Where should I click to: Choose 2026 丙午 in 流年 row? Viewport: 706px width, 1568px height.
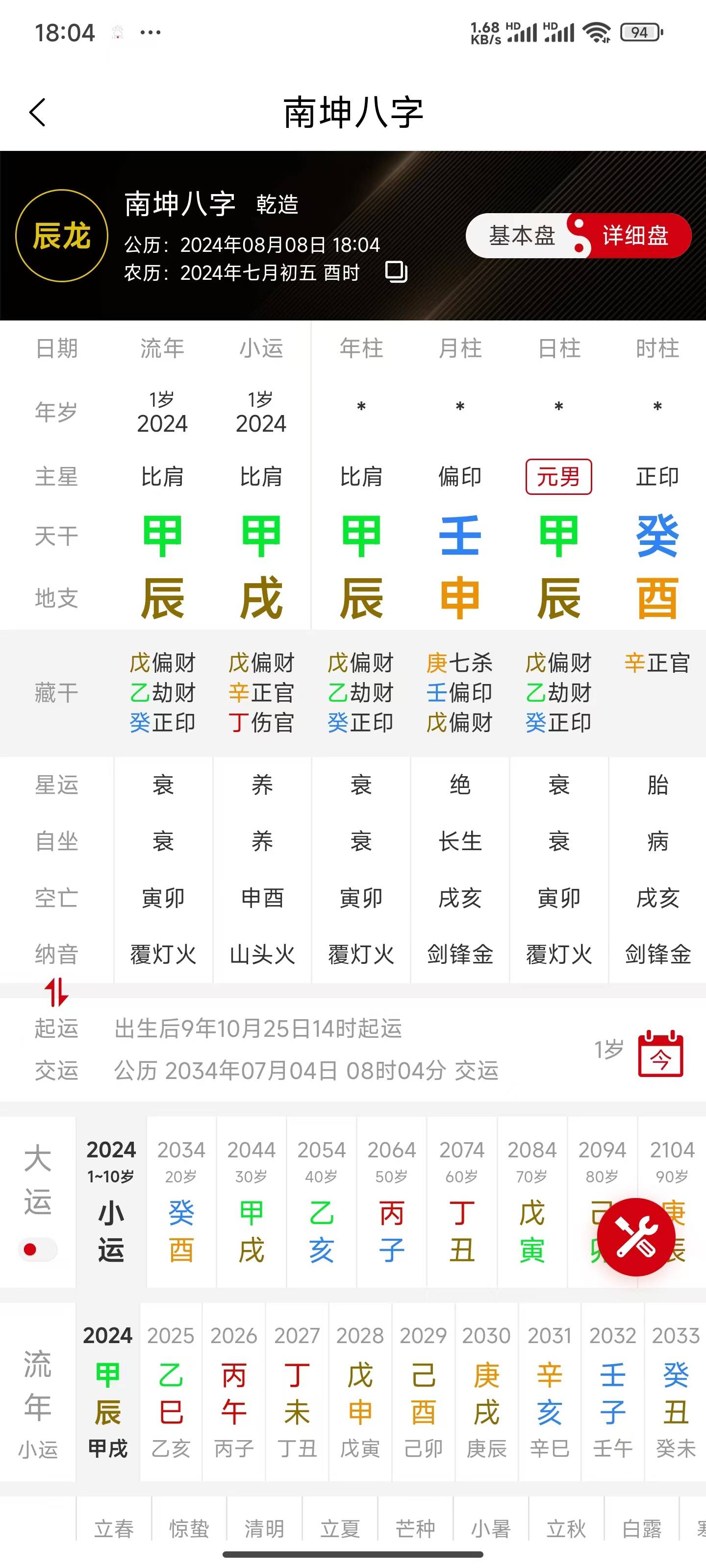[x=234, y=1392]
